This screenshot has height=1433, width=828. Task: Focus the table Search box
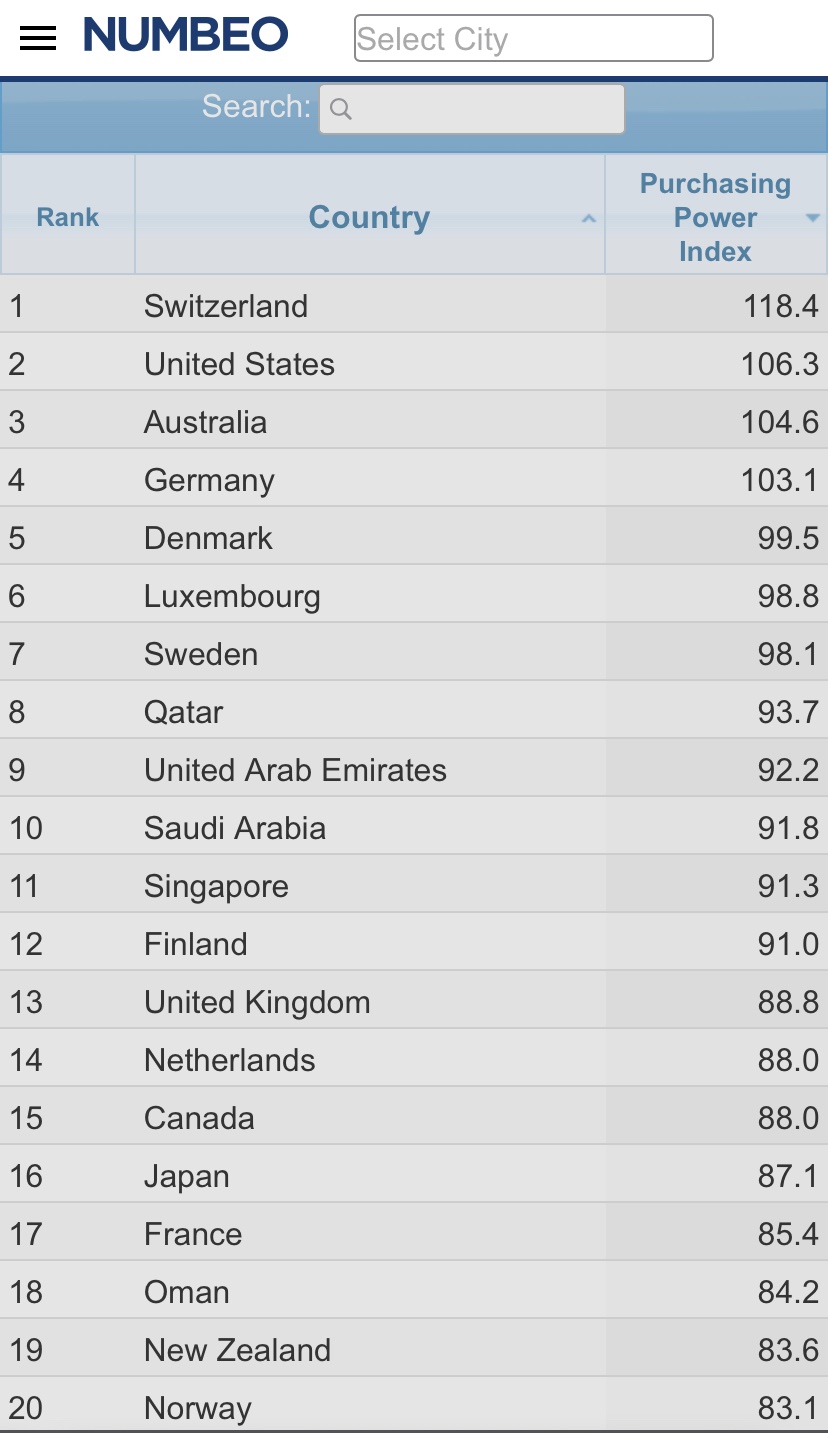[472, 108]
